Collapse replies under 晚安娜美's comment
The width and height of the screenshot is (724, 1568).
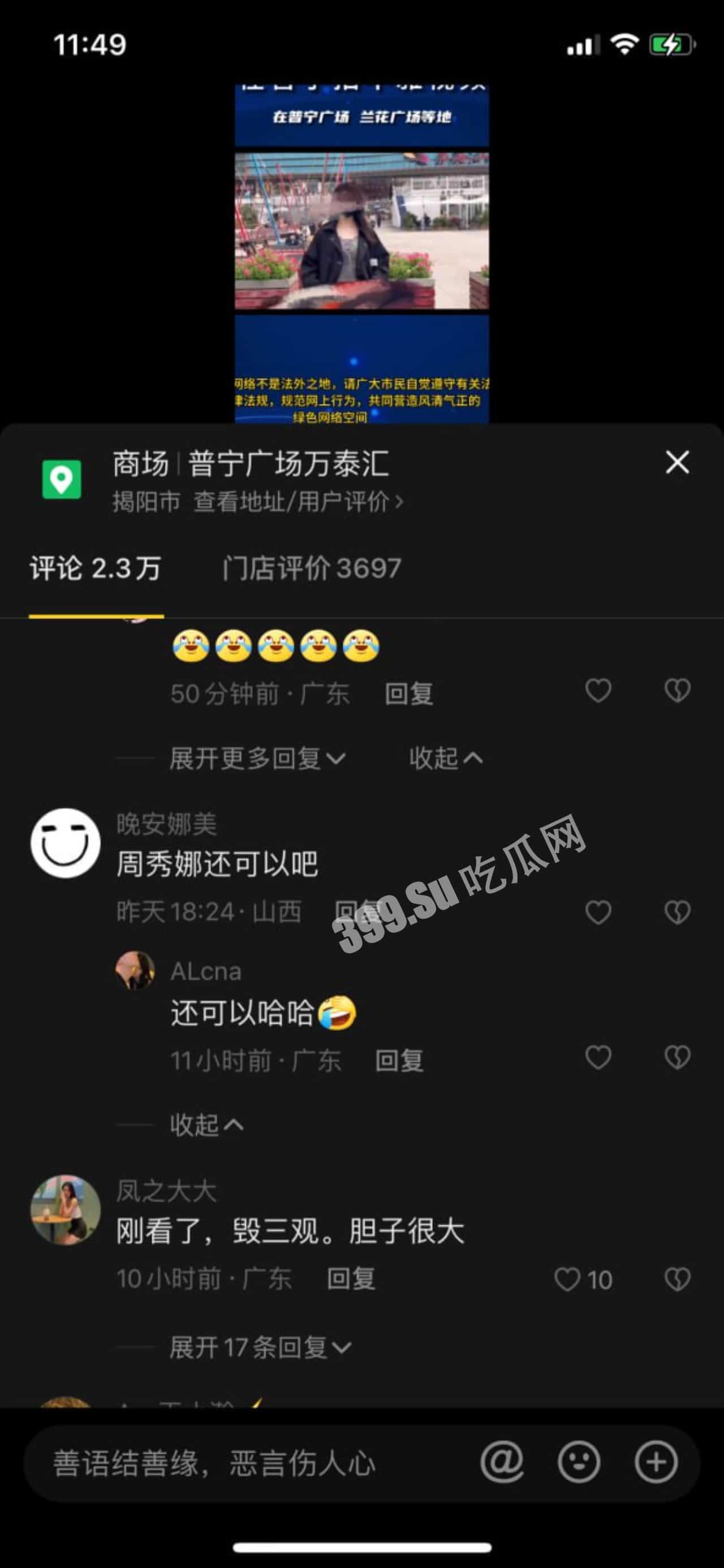(206, 1125)
